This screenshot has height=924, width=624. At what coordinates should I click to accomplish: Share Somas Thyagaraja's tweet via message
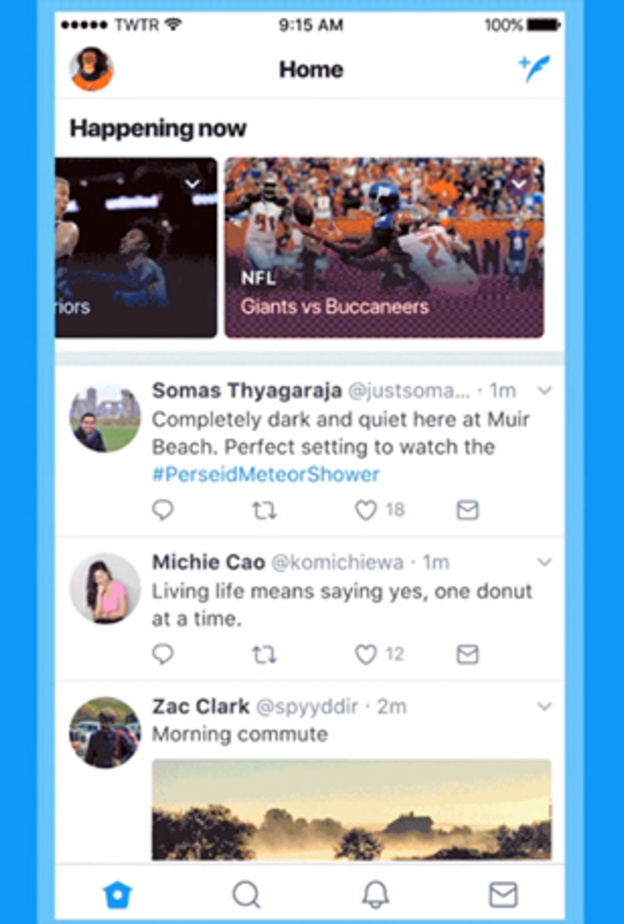pyautogui.click(x=467, y=510)
